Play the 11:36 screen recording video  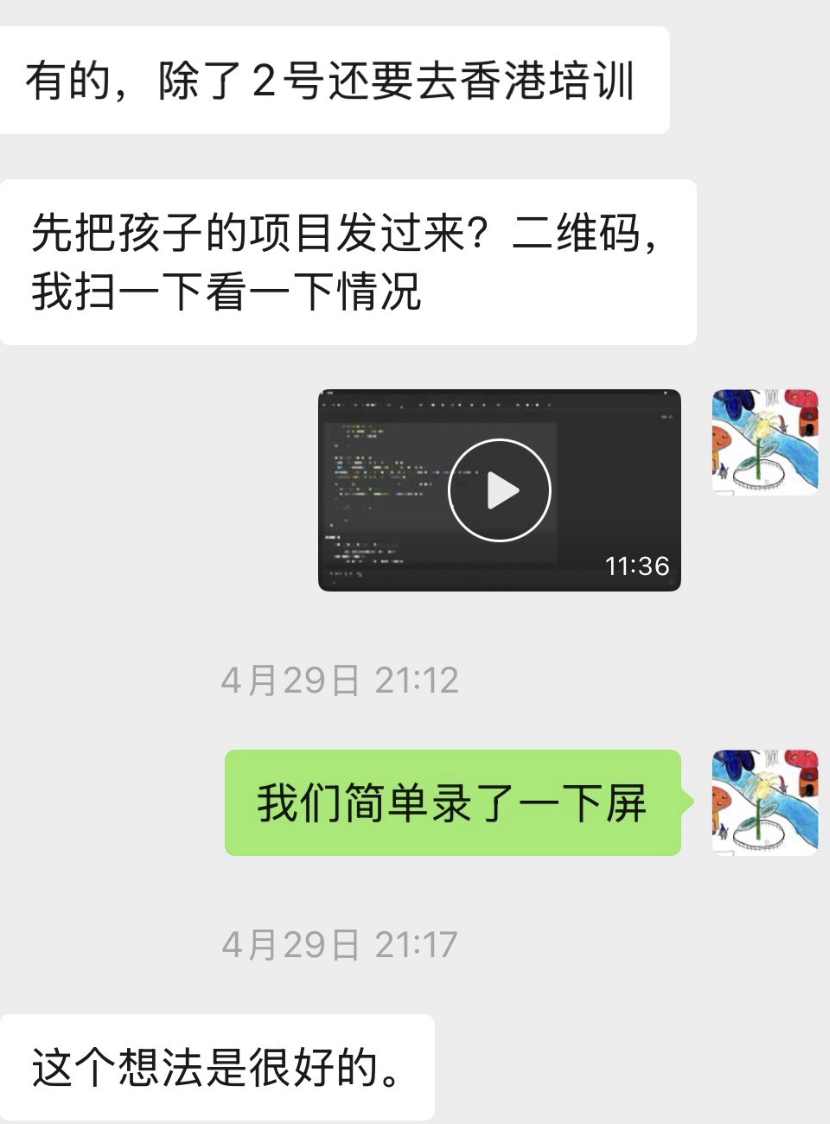coord(499,490)
